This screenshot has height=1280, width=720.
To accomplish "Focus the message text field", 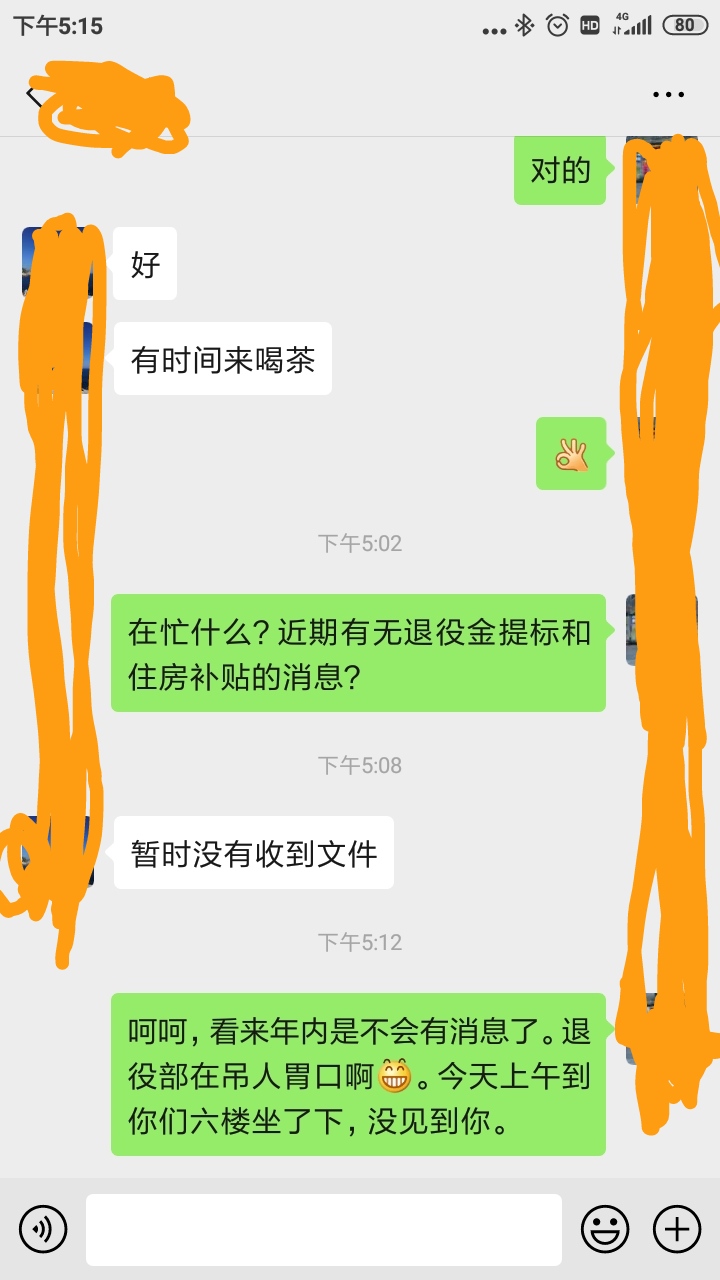I will click(323, 1229).
